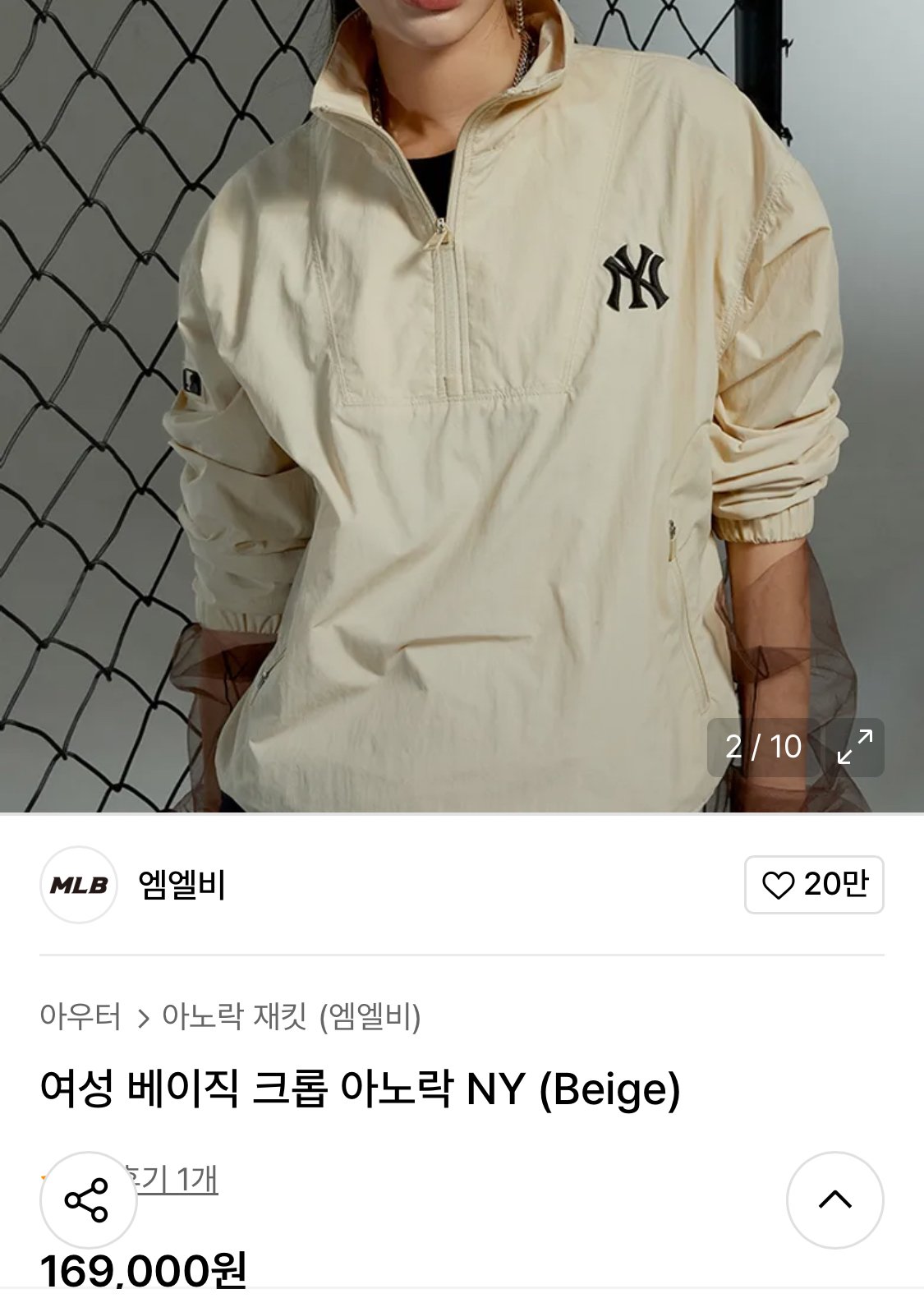
Task: Open the 아우터 category breadcrumb
Action: (80, 1017)
